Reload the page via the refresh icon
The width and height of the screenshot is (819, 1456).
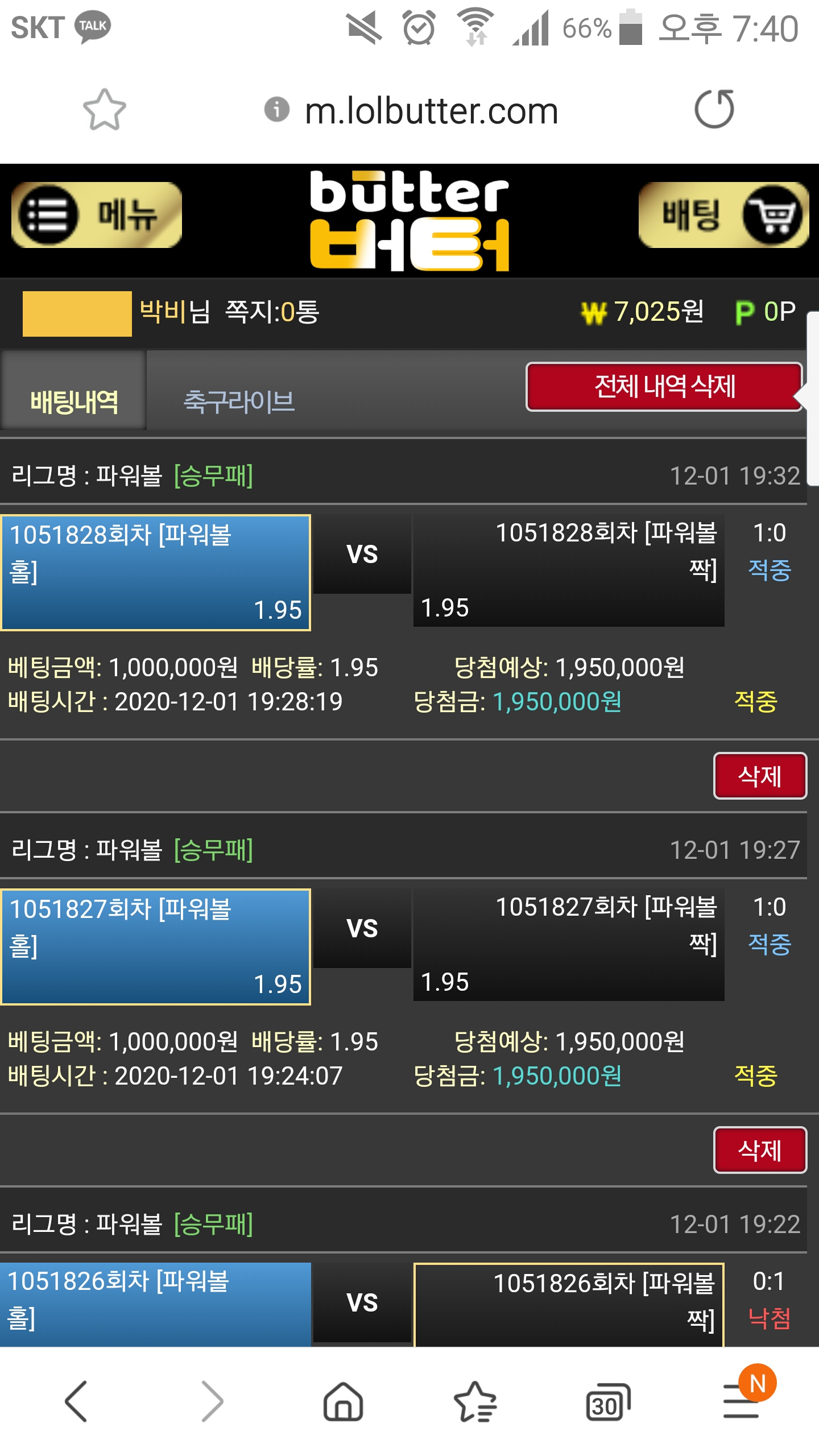714,109
